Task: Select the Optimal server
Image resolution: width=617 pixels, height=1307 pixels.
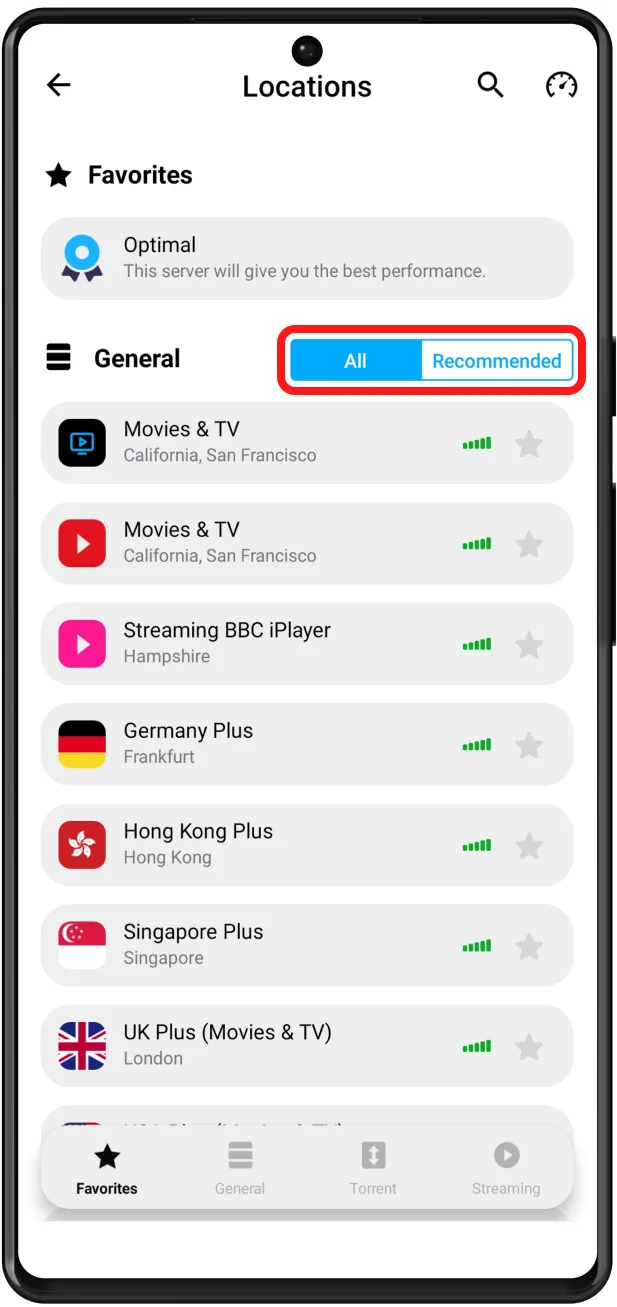Action: pos(306,258)
